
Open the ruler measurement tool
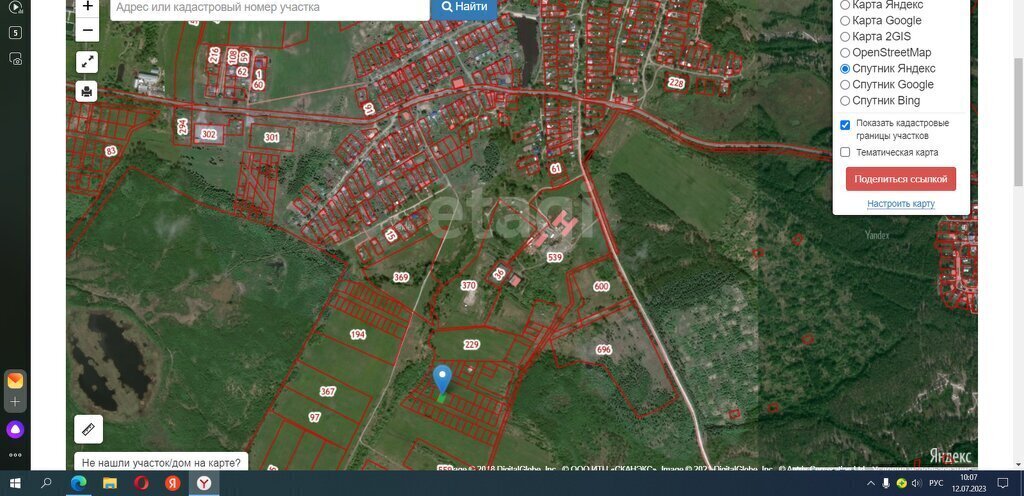[88, 429]
